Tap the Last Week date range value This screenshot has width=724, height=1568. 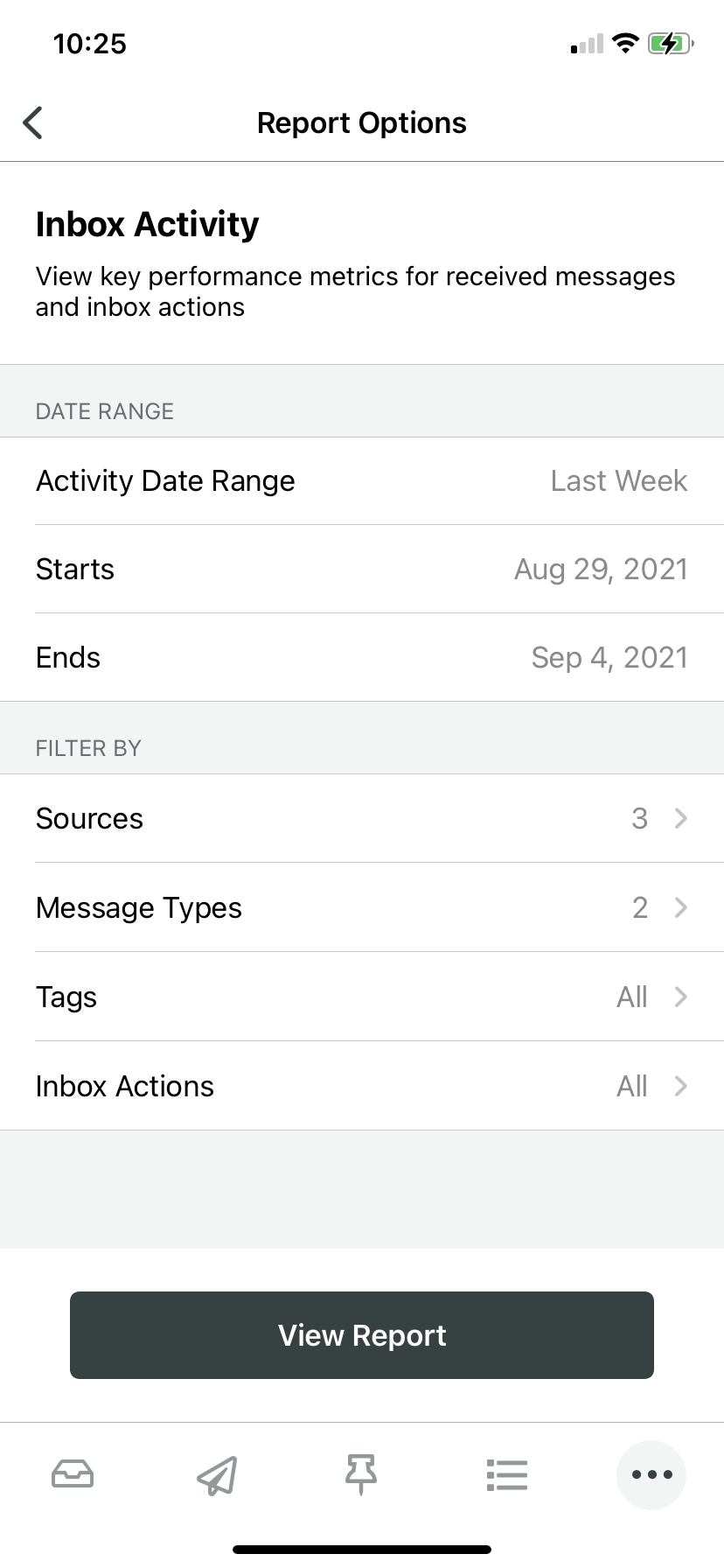[618, 481]
